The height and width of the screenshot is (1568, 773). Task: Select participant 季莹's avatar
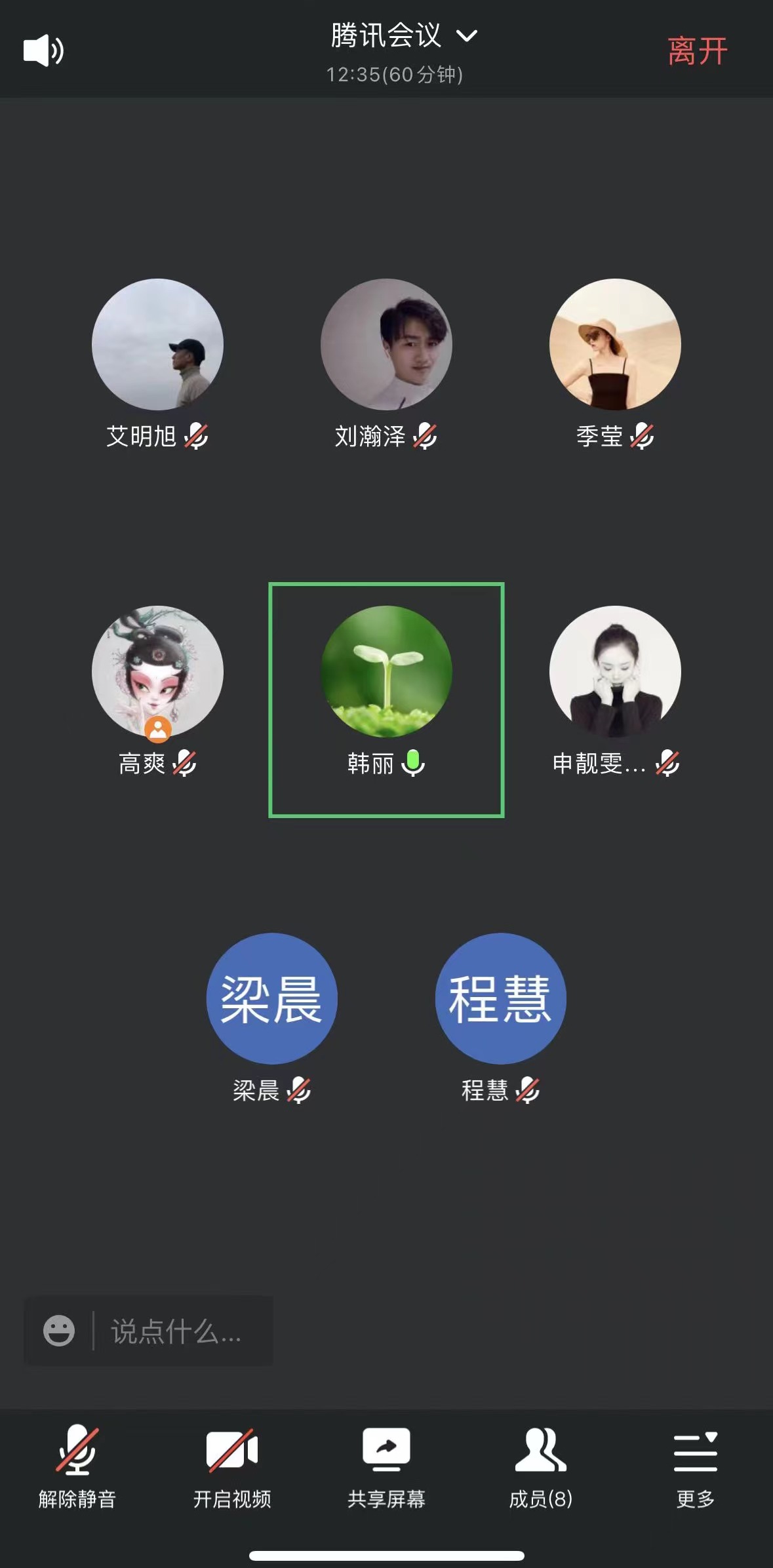tap(615, 345)
